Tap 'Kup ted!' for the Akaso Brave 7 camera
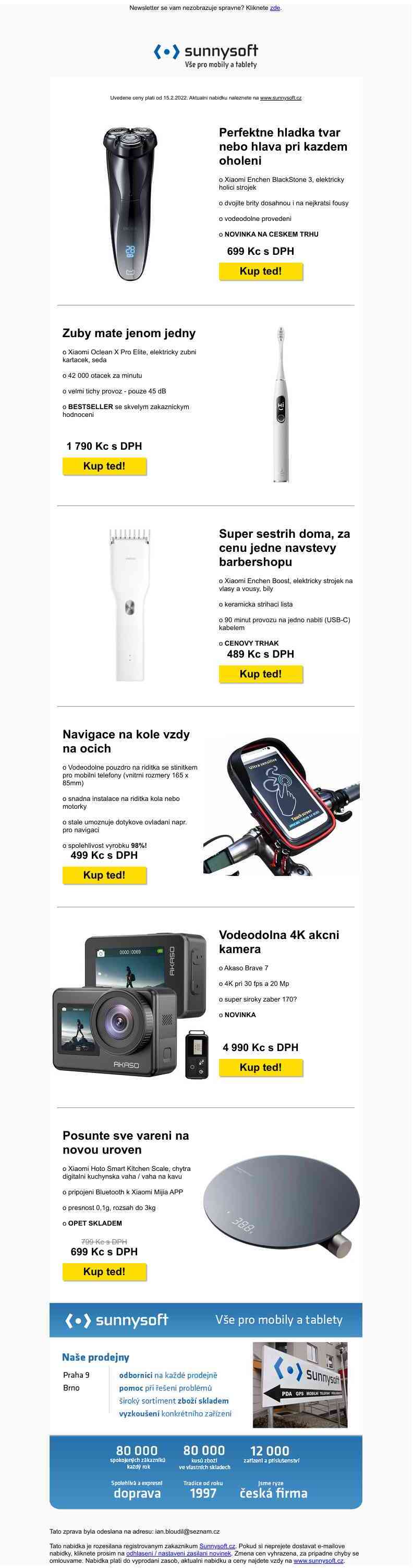This screenshot has height=1568, width=413. point(260,1067)
